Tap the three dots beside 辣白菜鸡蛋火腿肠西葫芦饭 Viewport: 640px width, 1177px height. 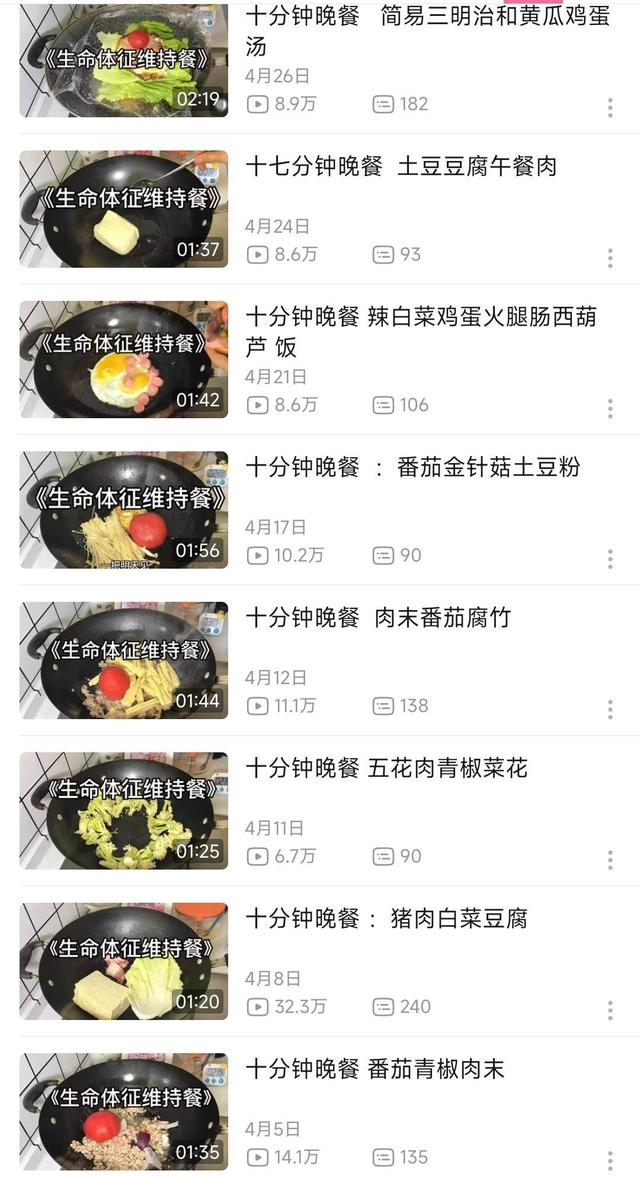610,408
